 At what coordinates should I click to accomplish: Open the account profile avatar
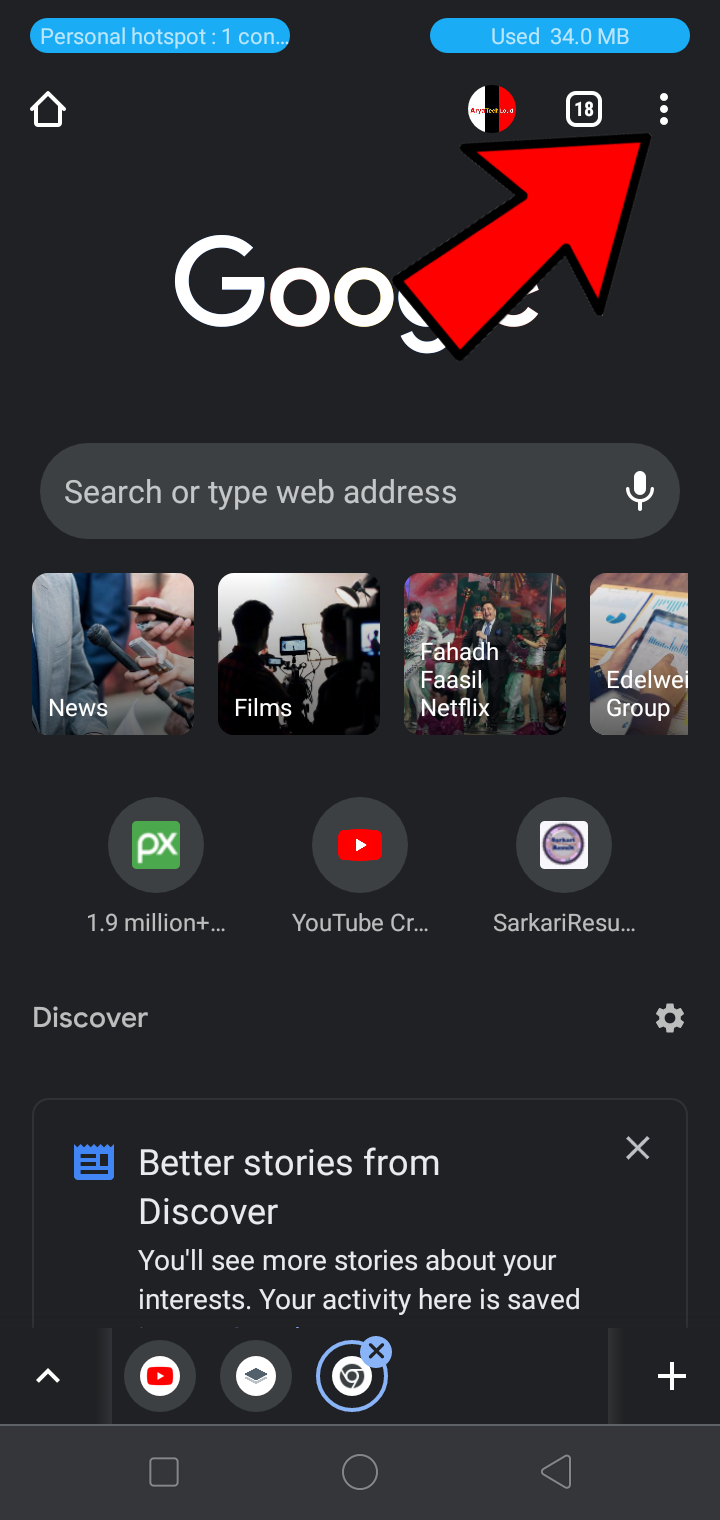pyautogui.click(x=492, y=109)
